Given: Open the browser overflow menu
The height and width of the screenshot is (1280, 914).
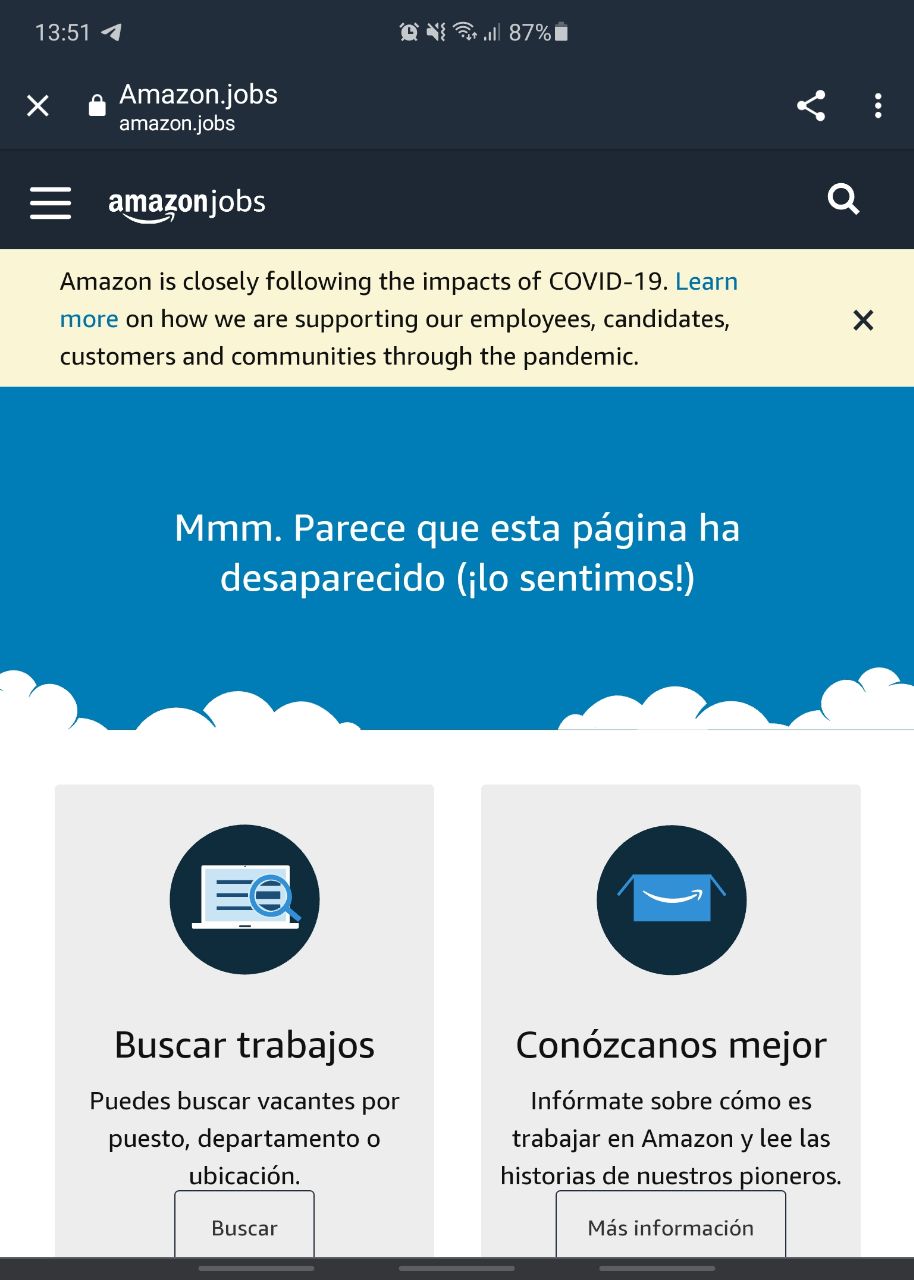Looking at the screenshot, I should point(877,106).
